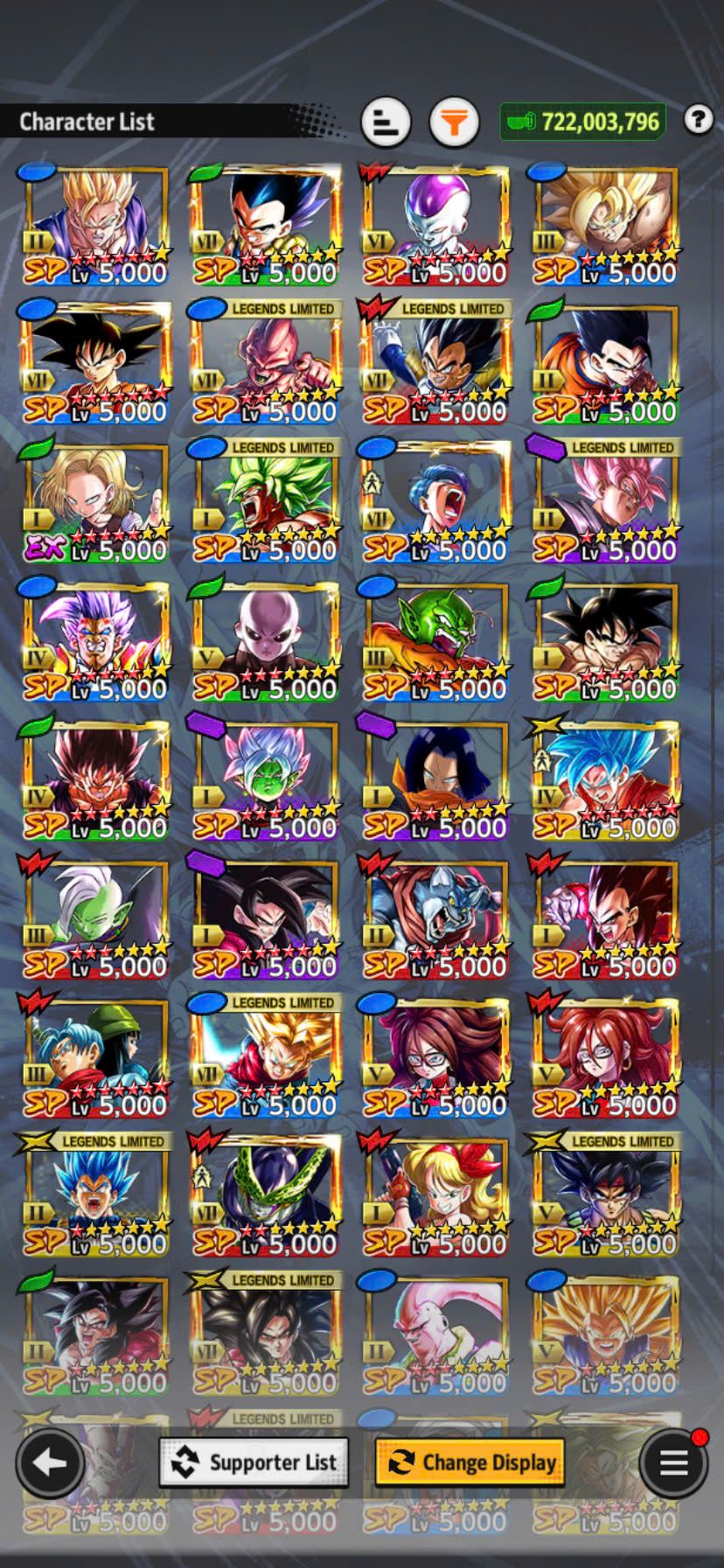724x1568 pixels.
Task: Select the Frieza character card
Action: click(x=435, y=224)
